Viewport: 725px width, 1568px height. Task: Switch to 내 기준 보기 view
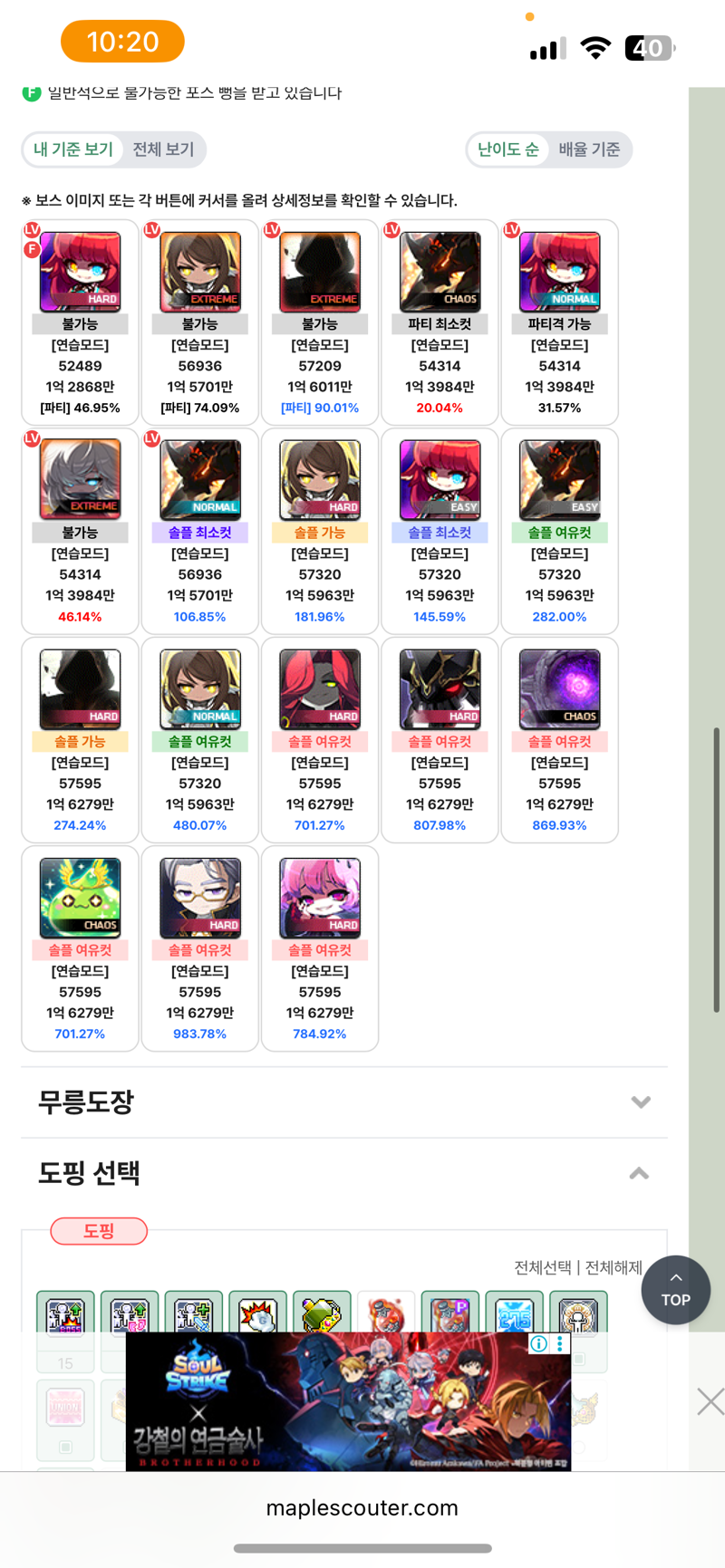tap(72, 149)
